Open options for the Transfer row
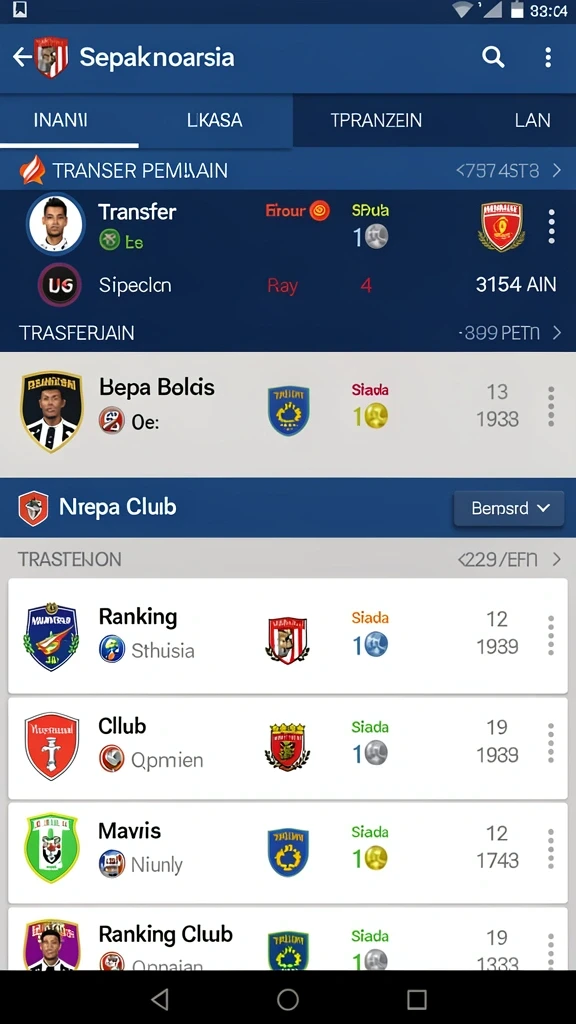The height and width of the screenshot is (1024, 576). point(552,227)
